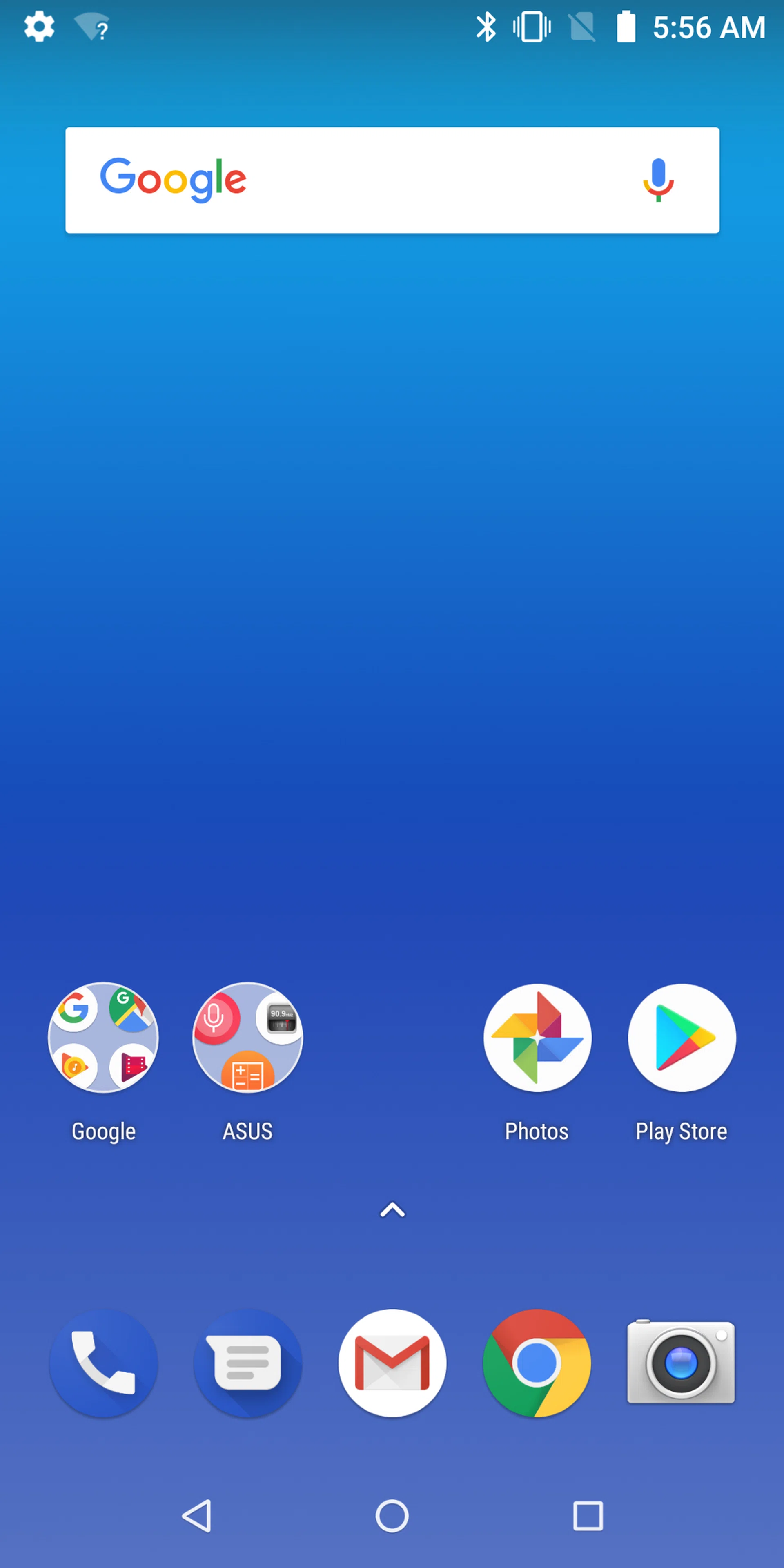Tap the system back button

[196, 1516]
